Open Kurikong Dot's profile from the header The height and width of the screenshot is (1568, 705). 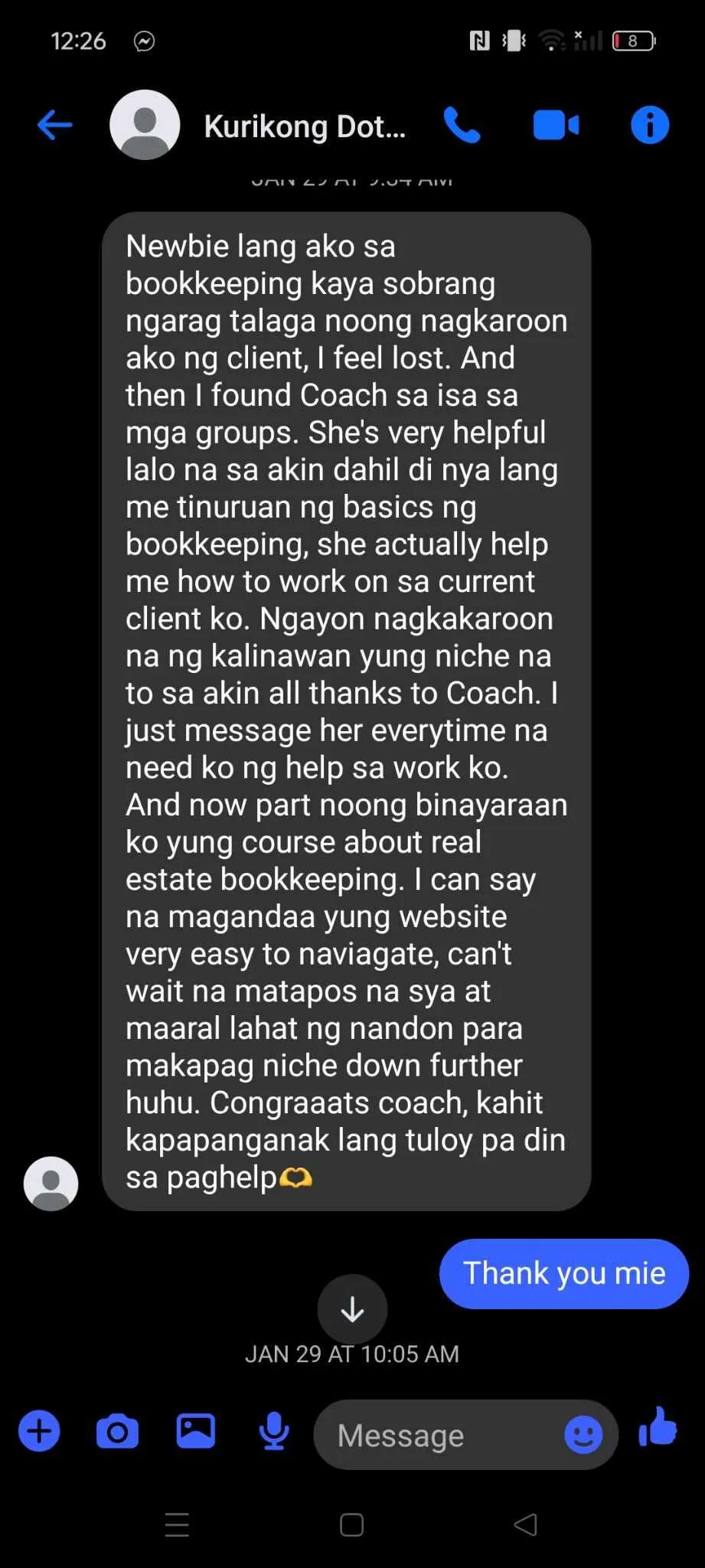tap(305, 126)
